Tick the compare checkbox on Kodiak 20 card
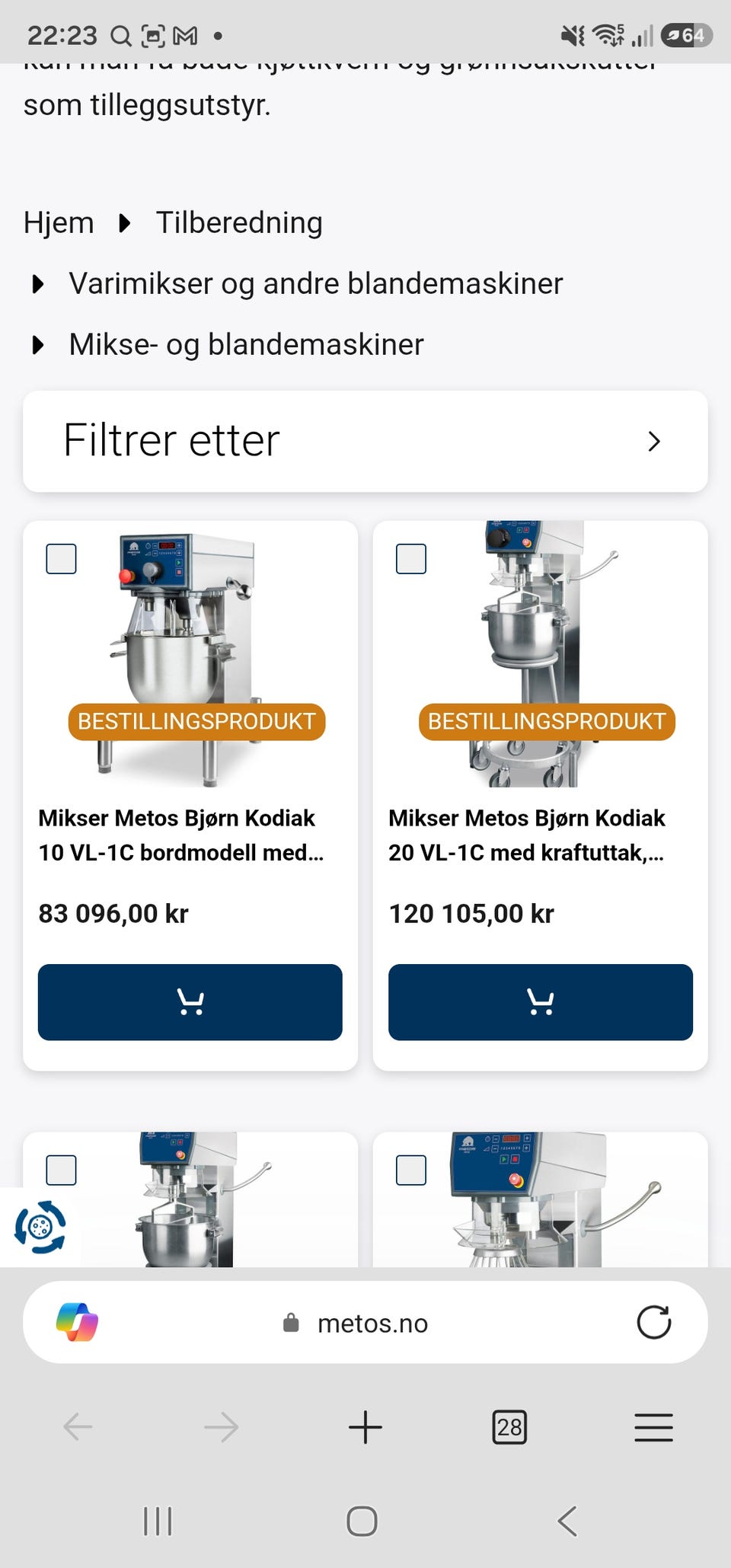Viewport: 731px width, 1568px height. pyautogui.click(x=411, y=559)
